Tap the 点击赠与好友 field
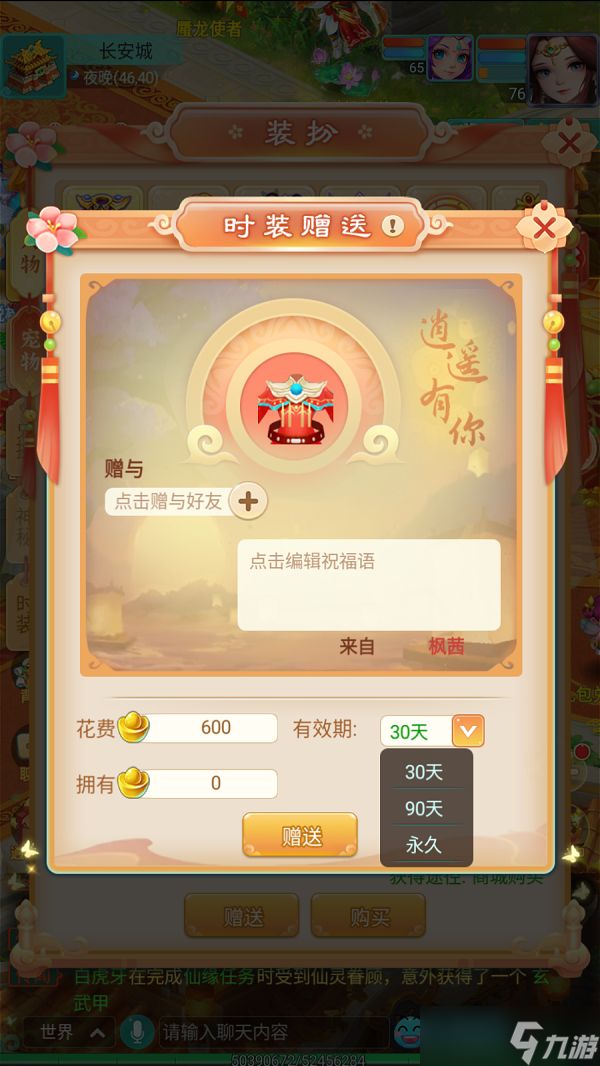Image resolution: width=600 pixels, height=1066 pixels. (168, 501)
